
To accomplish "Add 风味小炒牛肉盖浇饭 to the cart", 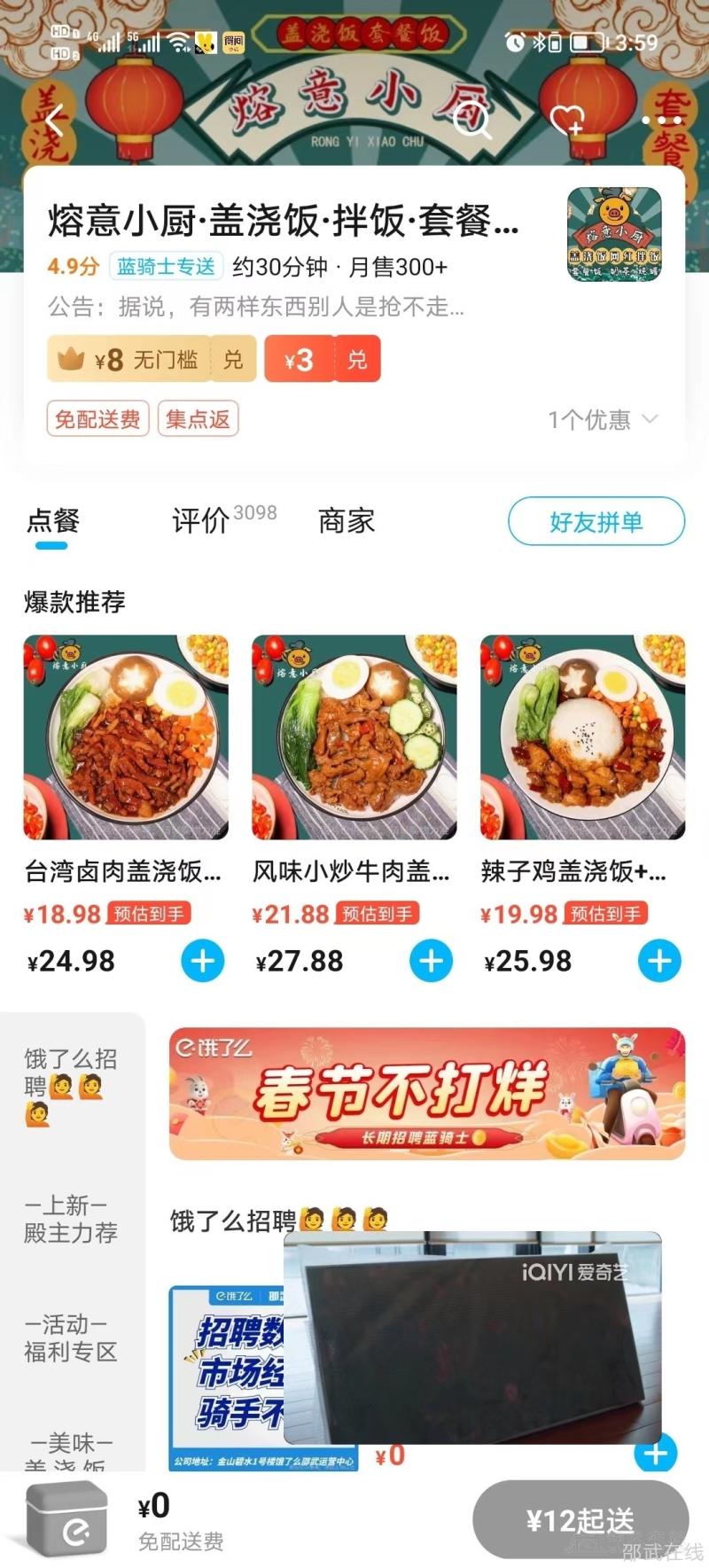I will point(432,961).
